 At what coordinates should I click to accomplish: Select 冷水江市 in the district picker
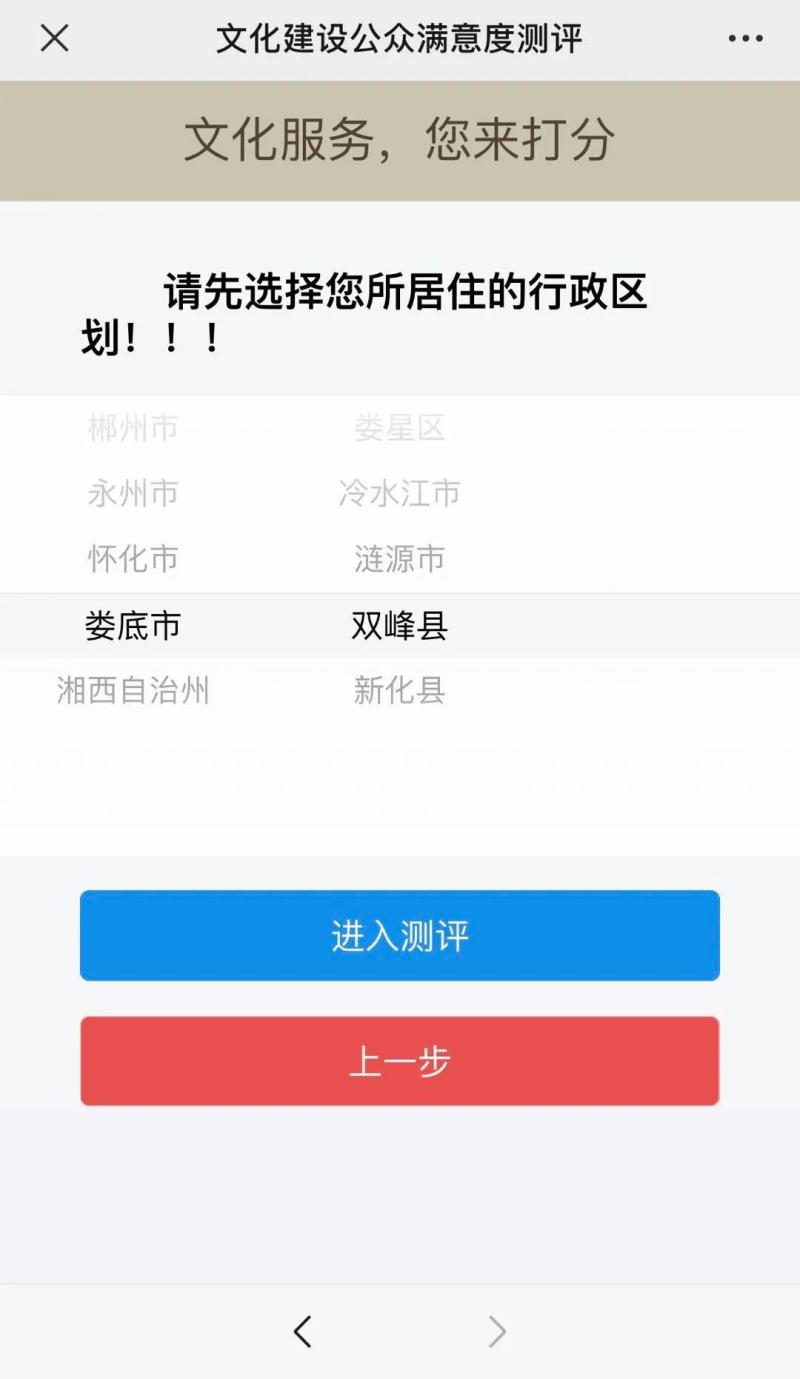(399, 493)
